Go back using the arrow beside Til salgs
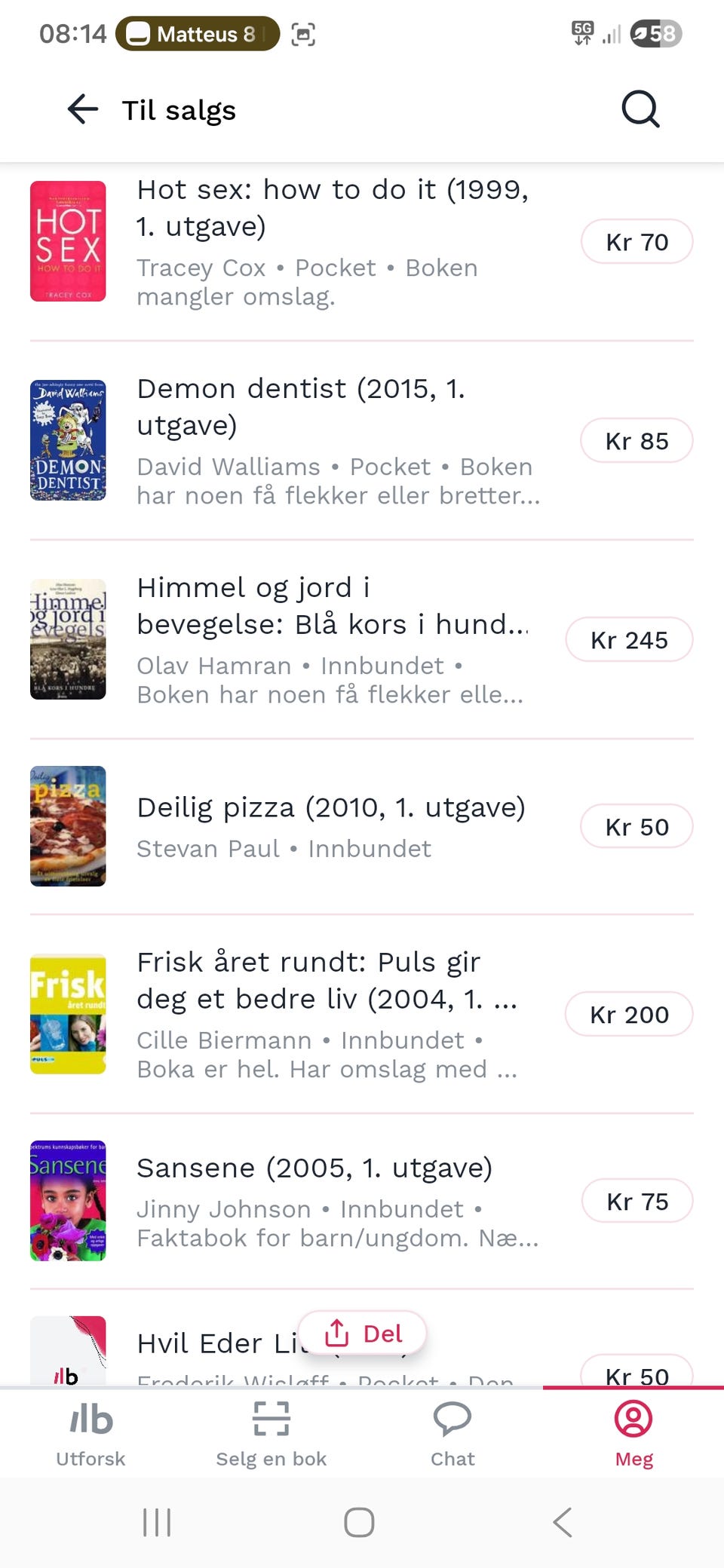 click(83, 110)
